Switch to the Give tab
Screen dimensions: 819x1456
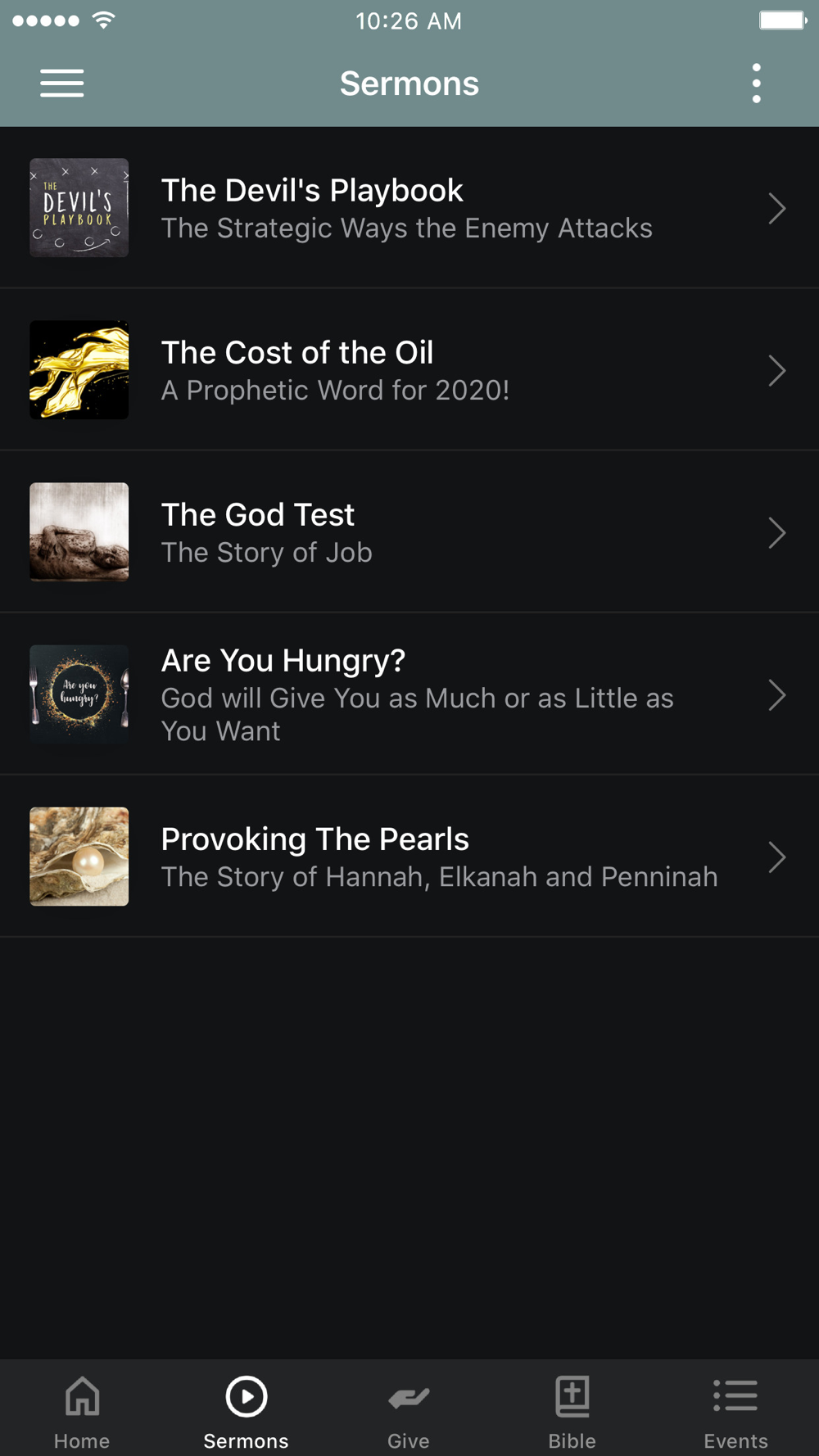coord(409,1410)
